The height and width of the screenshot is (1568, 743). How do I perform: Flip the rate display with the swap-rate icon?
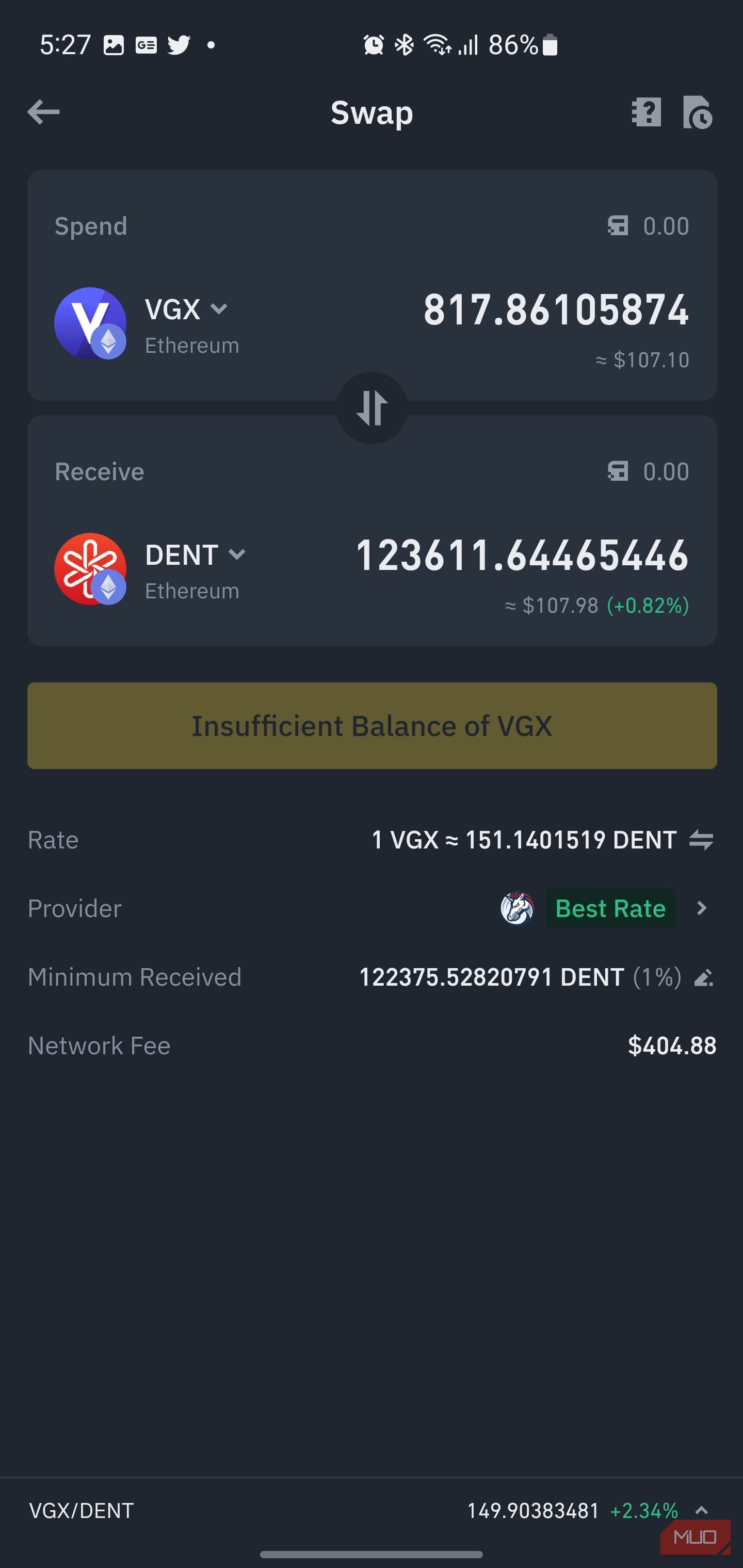tap(701, 840)
